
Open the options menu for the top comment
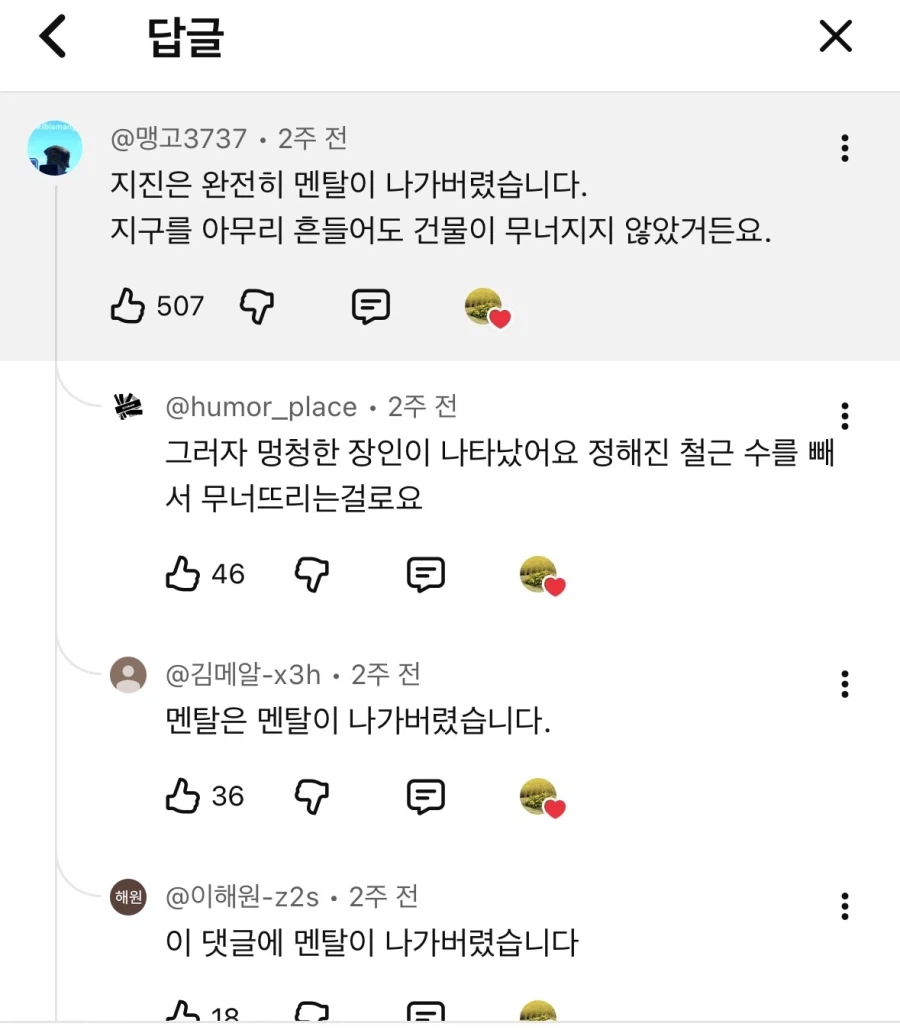coord(845,148)
